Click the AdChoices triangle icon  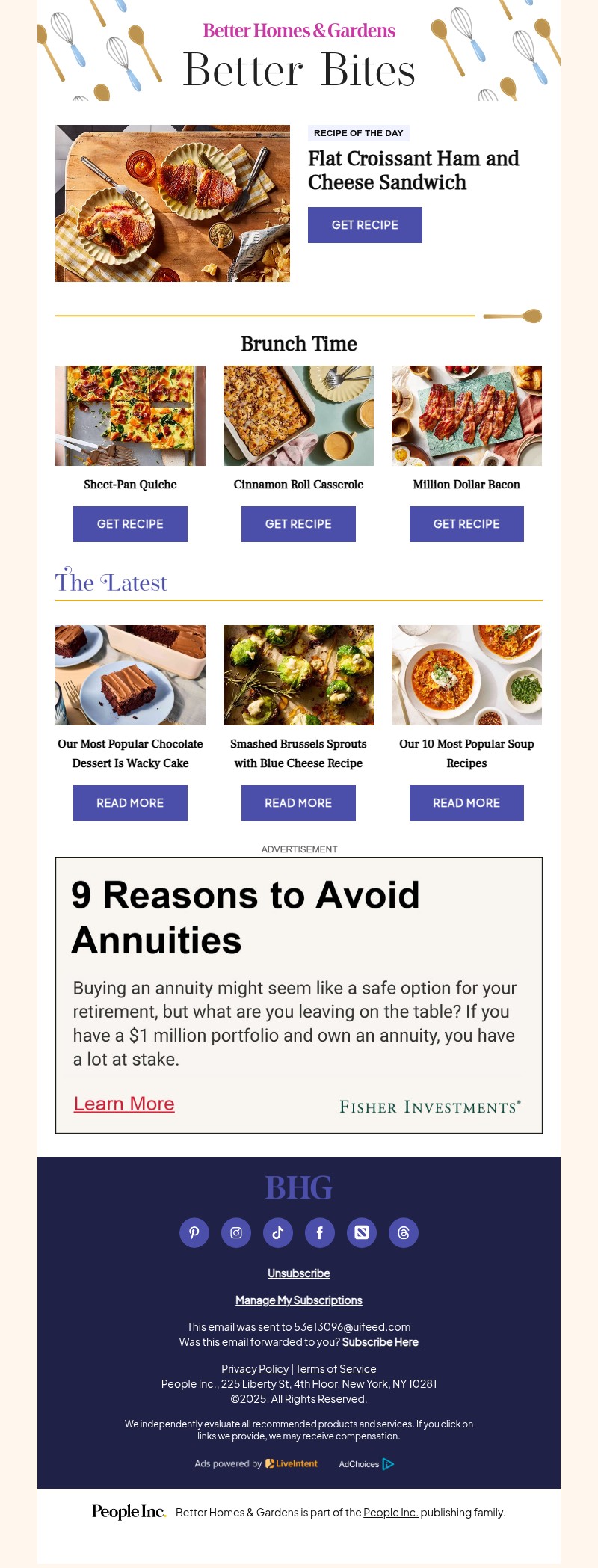point(388,1464)
